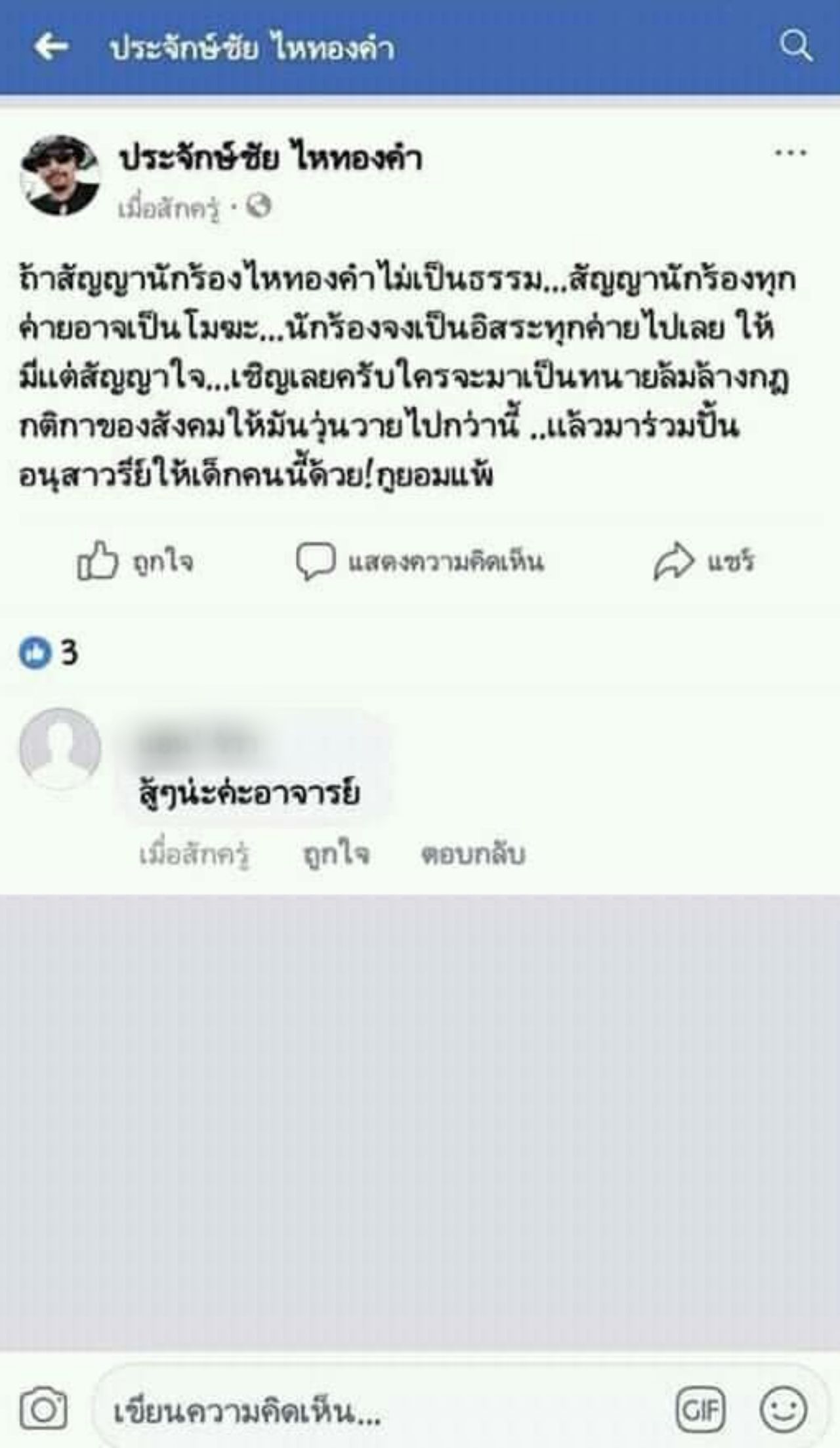Open the commenter's profile avatar
The height and width of the screenshot is (1448, 840).
coord(60,748)
